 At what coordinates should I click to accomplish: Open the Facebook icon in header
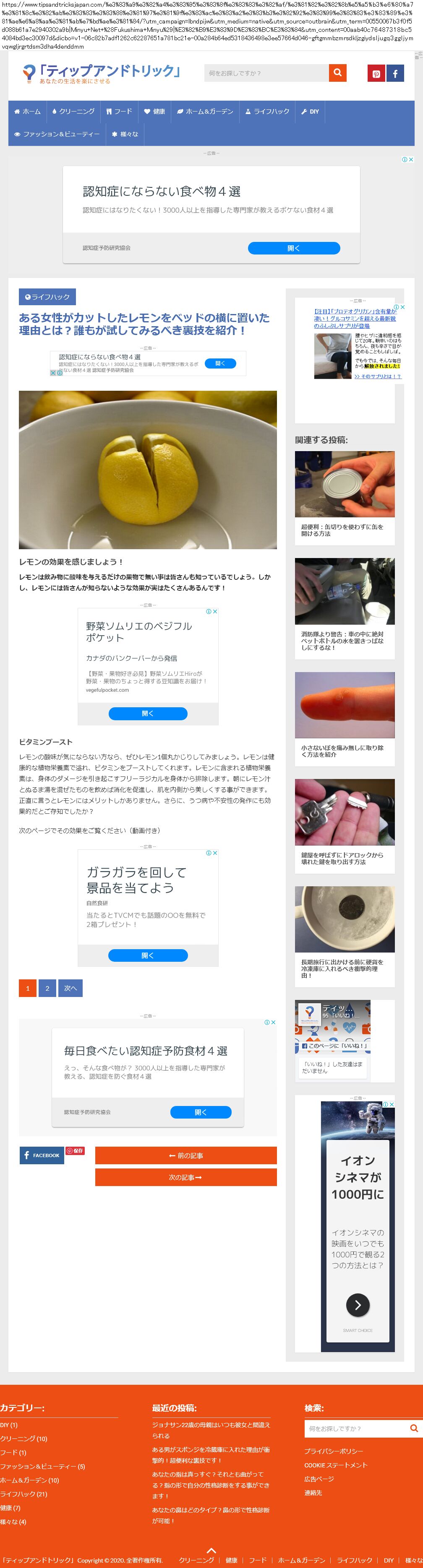click(395, 74)
